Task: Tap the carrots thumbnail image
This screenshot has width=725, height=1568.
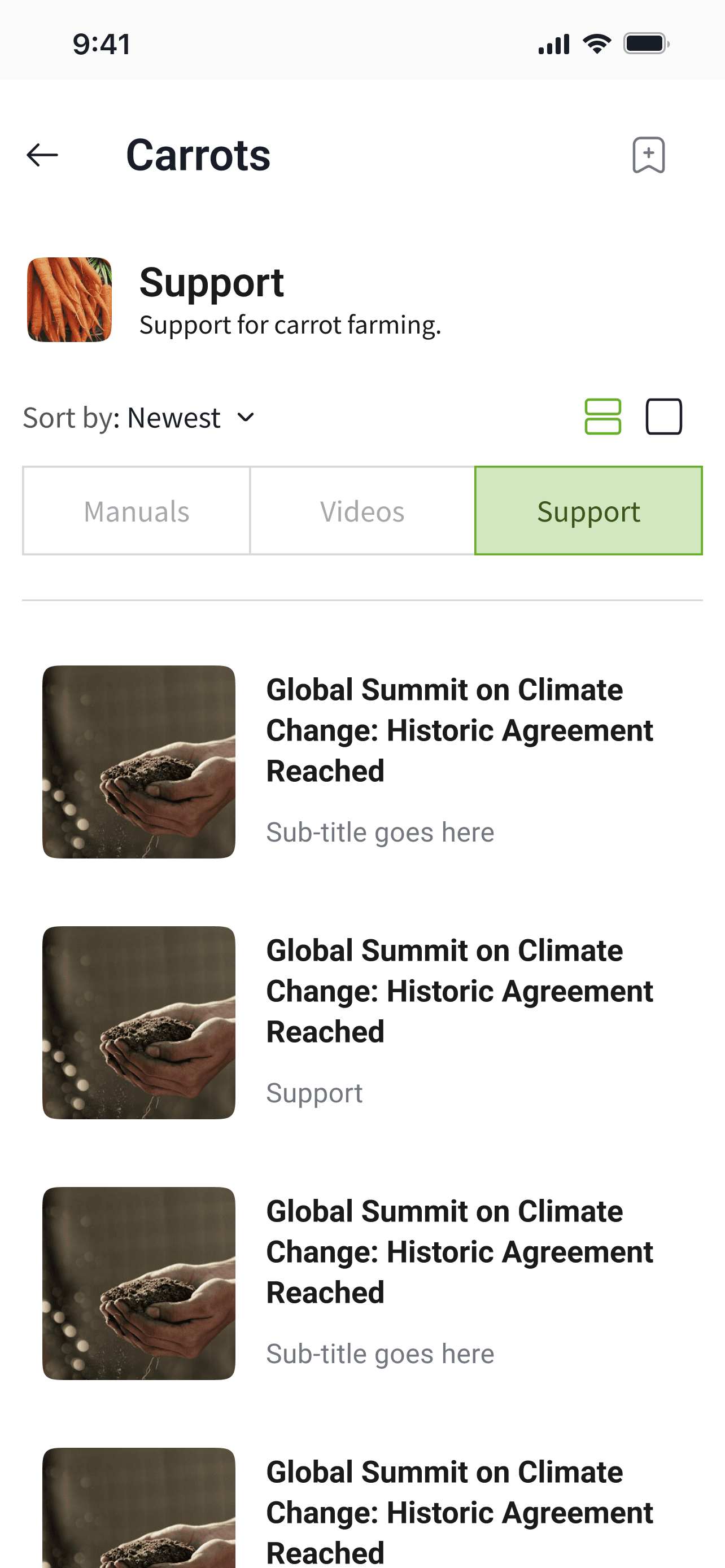Action: [x=70, y=300]
